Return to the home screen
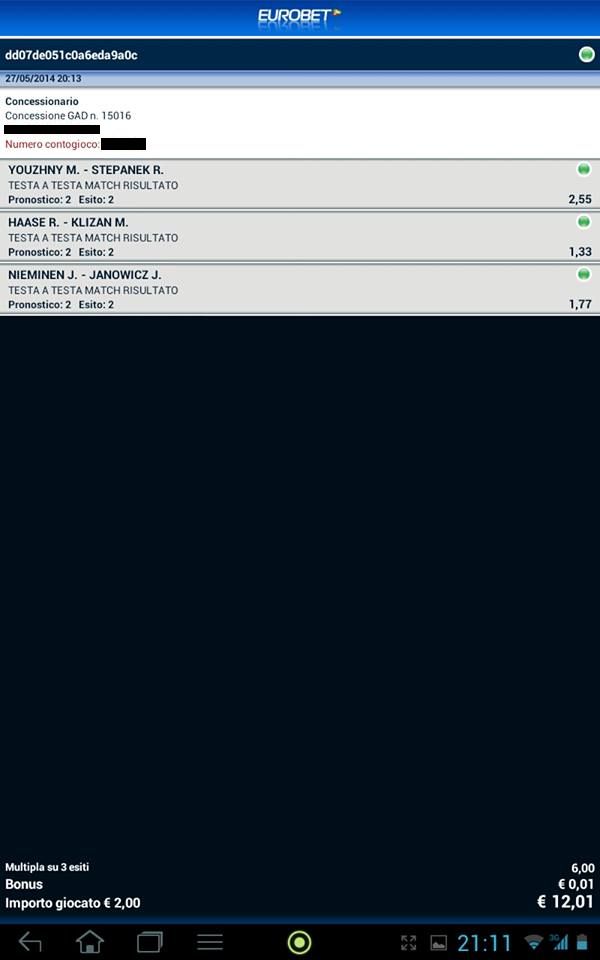This screenshot has height=960, width=600. tap(89, 942)
